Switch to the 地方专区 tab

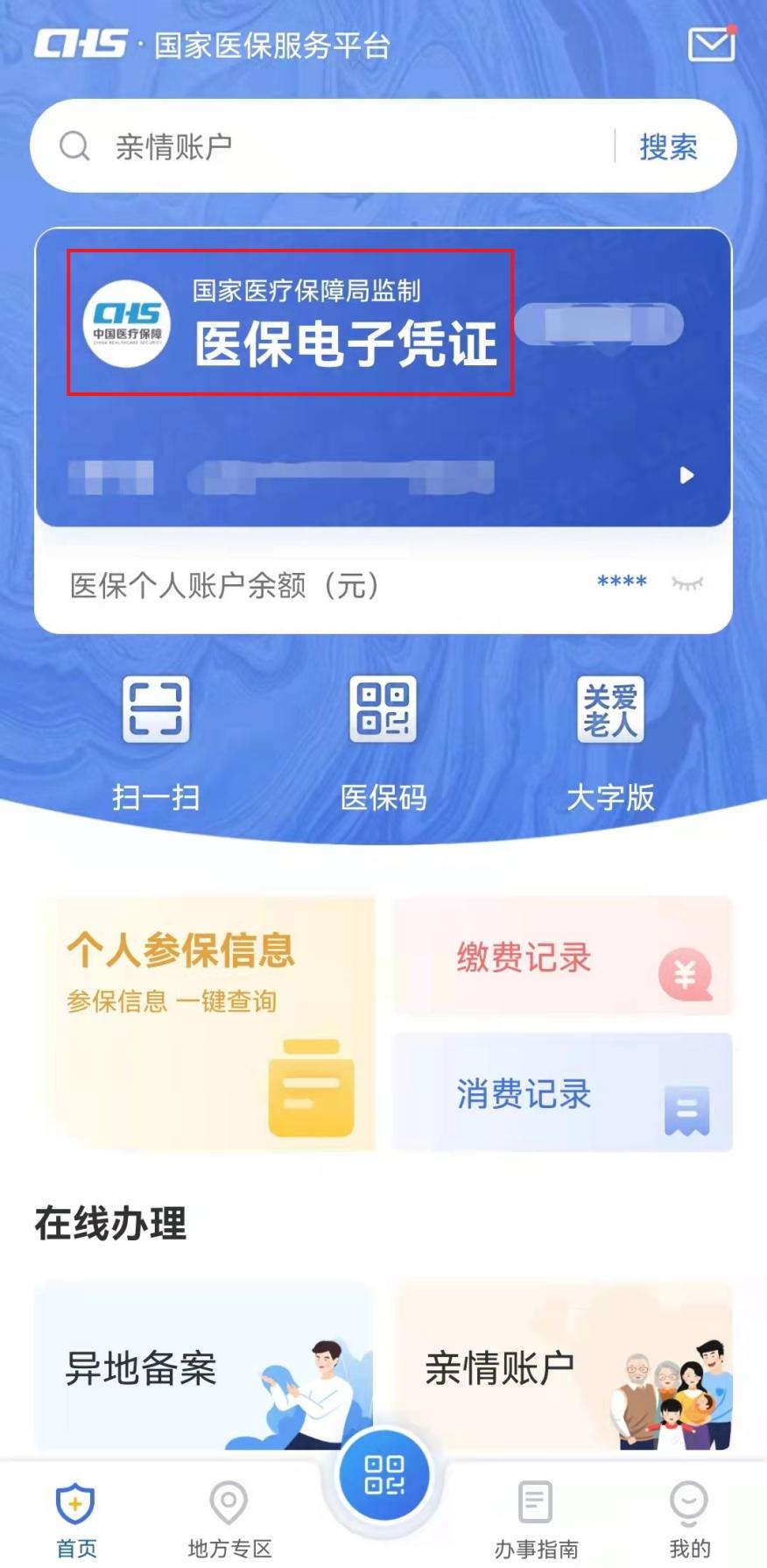(x=229, y=1522)
